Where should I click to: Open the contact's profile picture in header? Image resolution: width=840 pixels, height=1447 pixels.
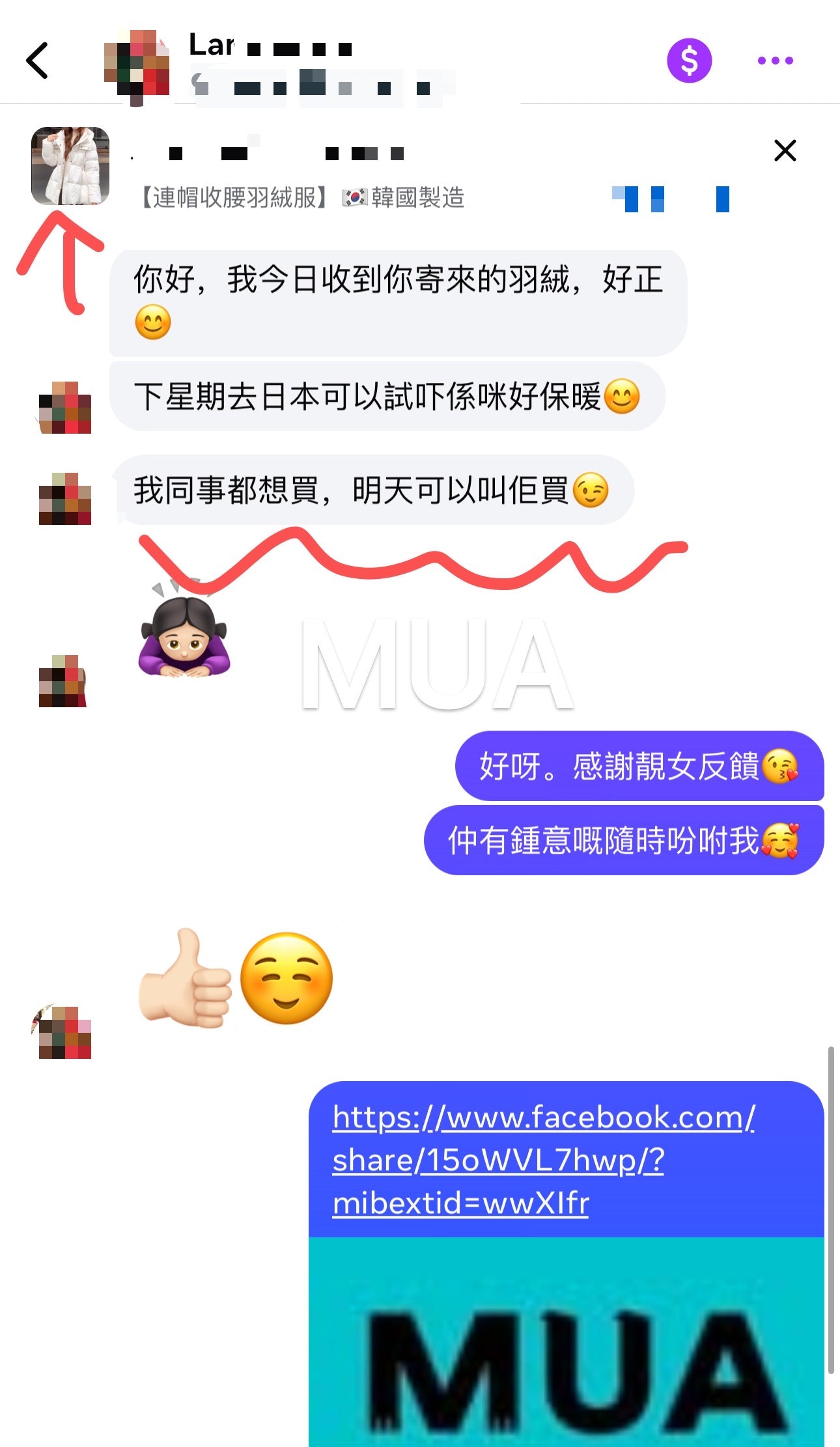(138, 65)
